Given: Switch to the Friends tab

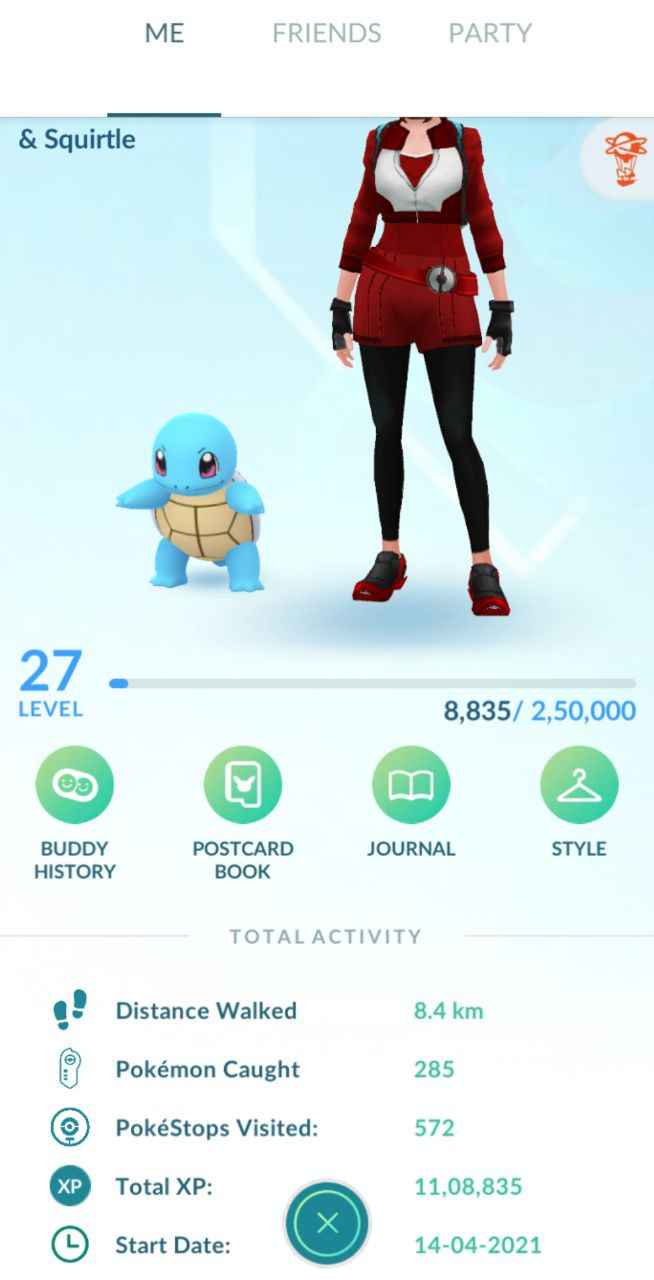Looking at the screenshot, I should [x=326, y=33].
